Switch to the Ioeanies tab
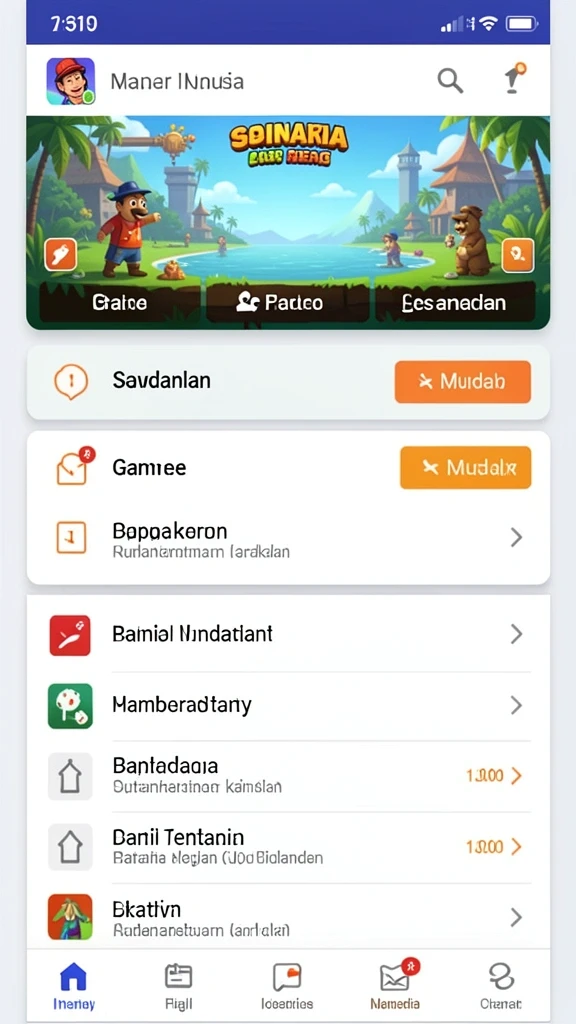576x1024 pixels. point(287,986)
